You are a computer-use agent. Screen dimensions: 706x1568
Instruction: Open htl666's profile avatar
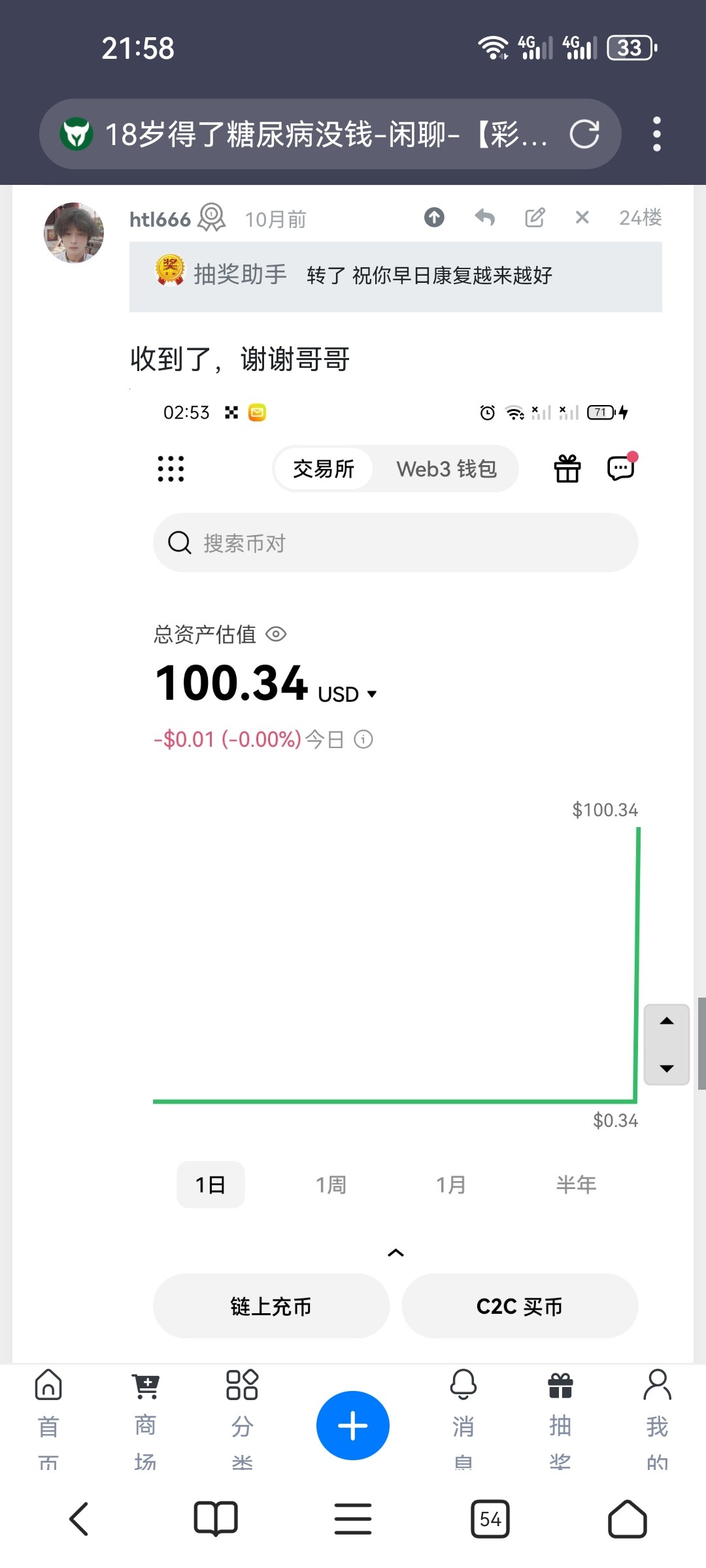tap(74, 233)
